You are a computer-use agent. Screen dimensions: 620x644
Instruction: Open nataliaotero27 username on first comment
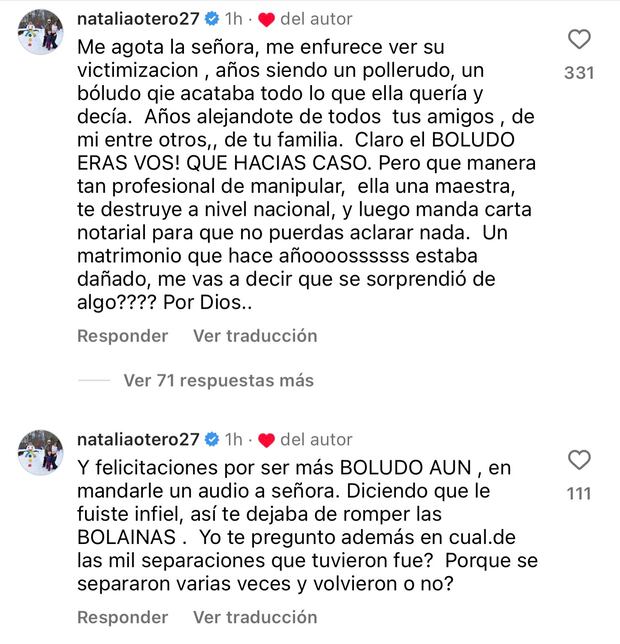tap(138, 19)
